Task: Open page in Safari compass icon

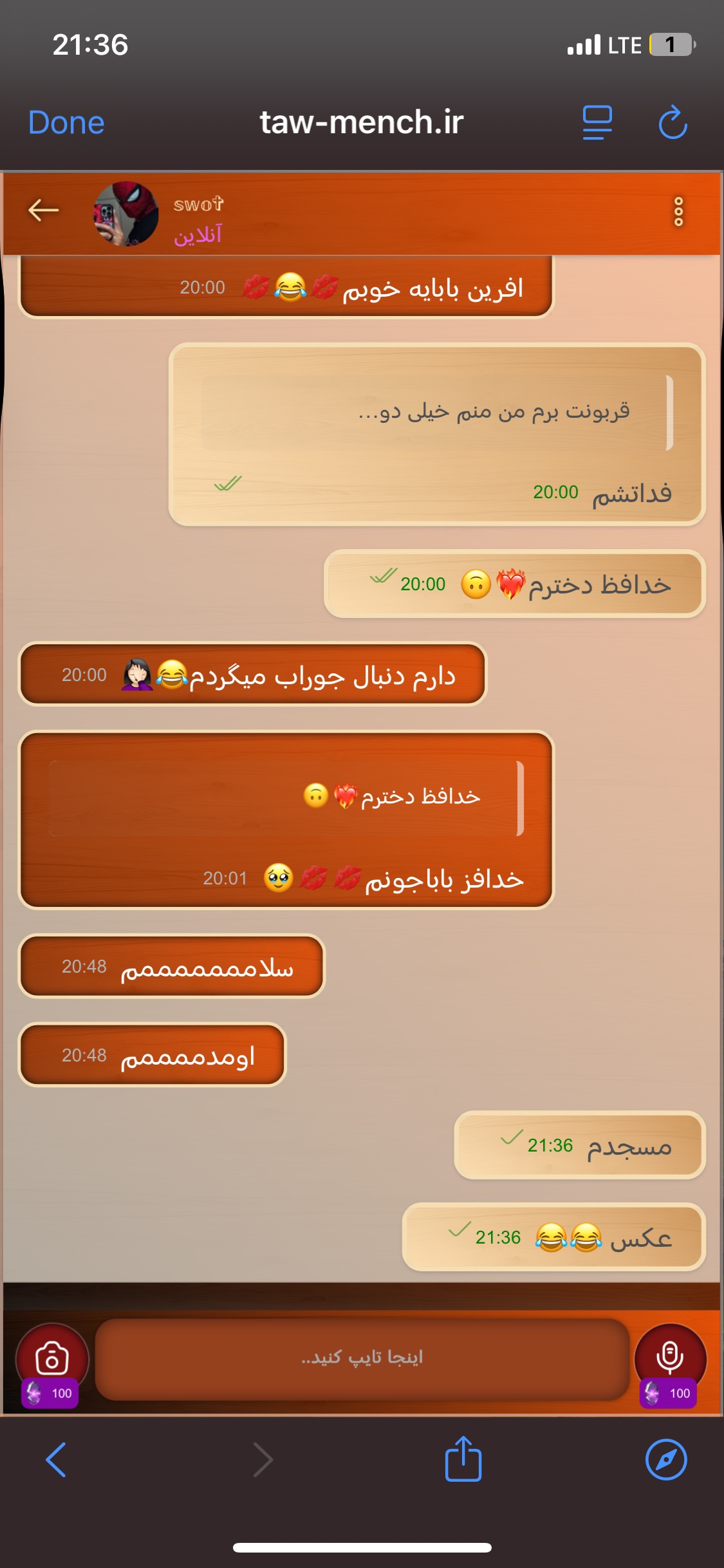Action: click(666, 1459)
